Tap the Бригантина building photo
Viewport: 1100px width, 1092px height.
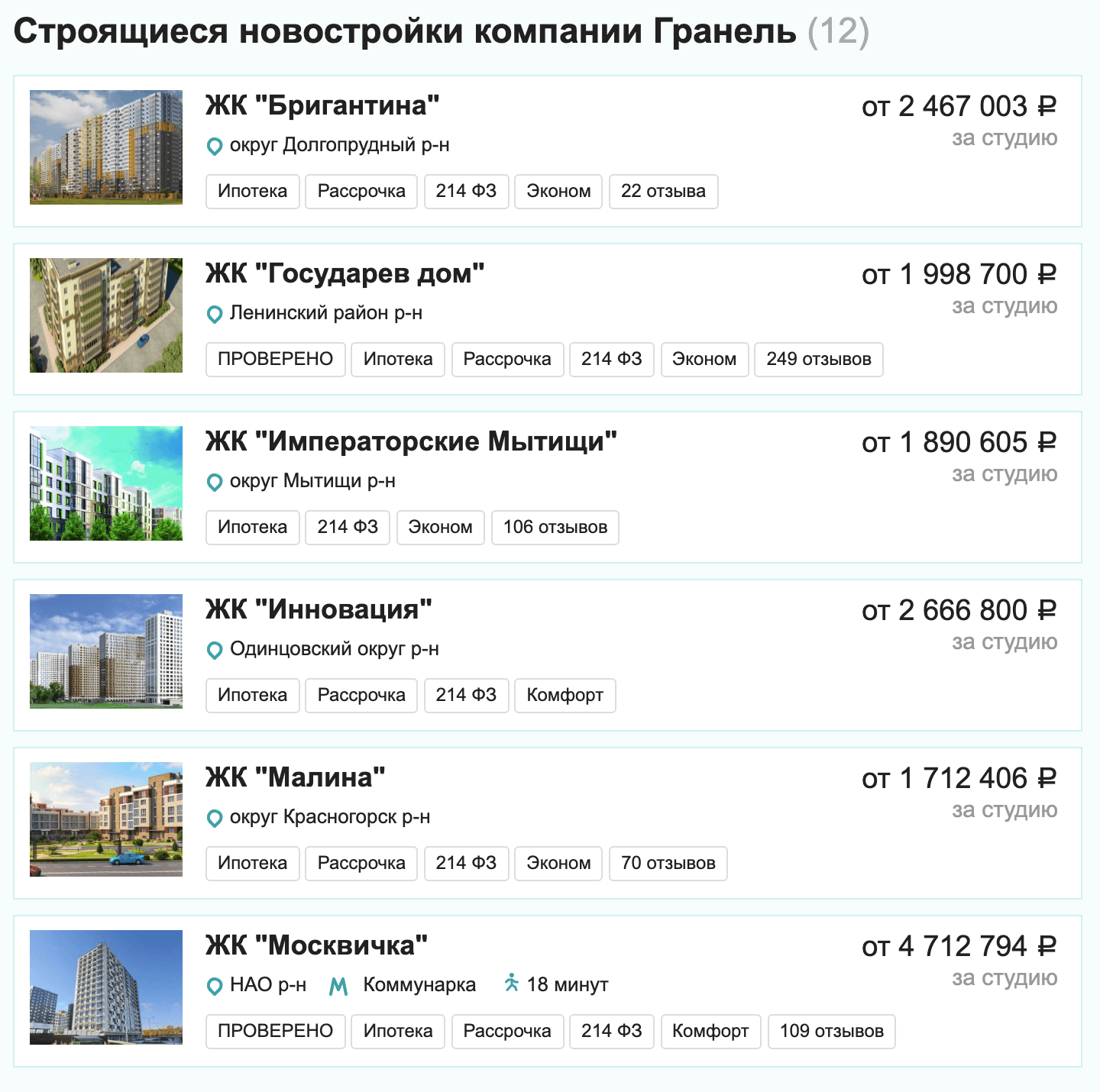point(106,147)
